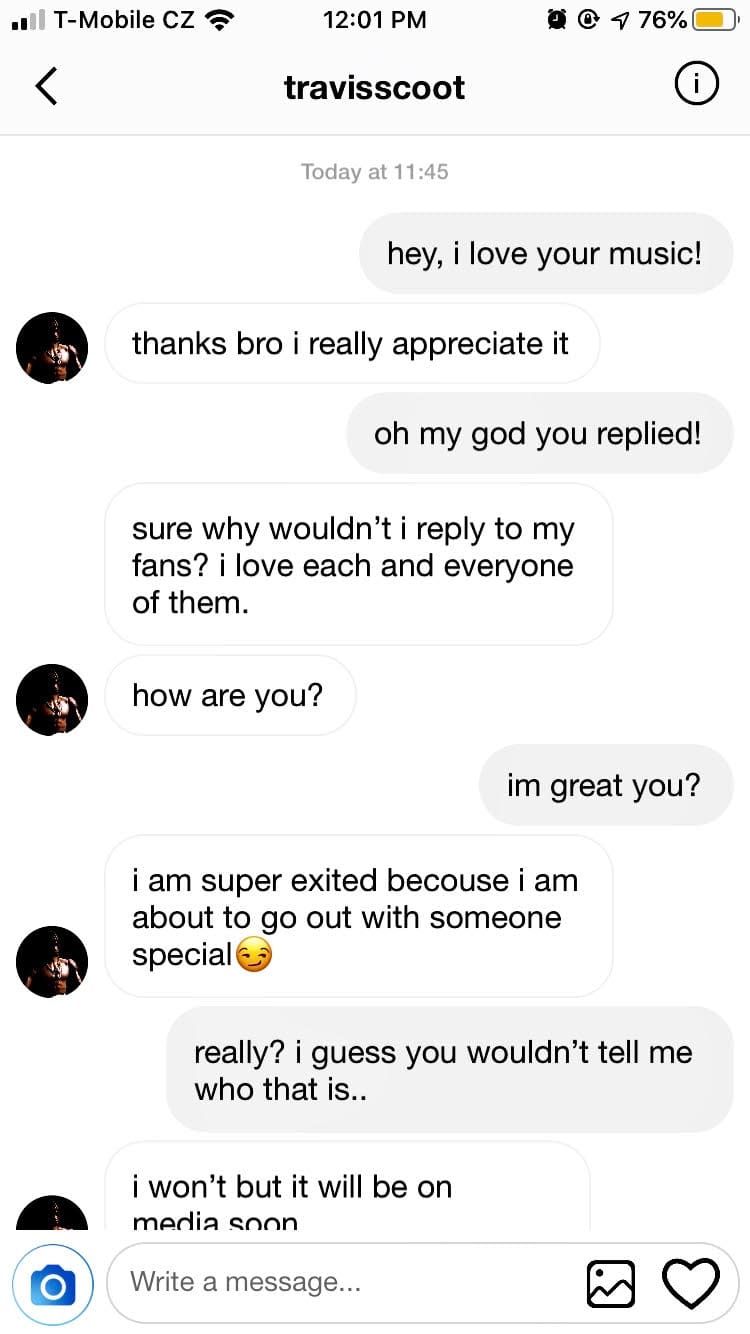Tap the 'oh my god you replied!' bubble
Image resolution: width=750 pixels, height=1334 pixels.
coord(539,433)
